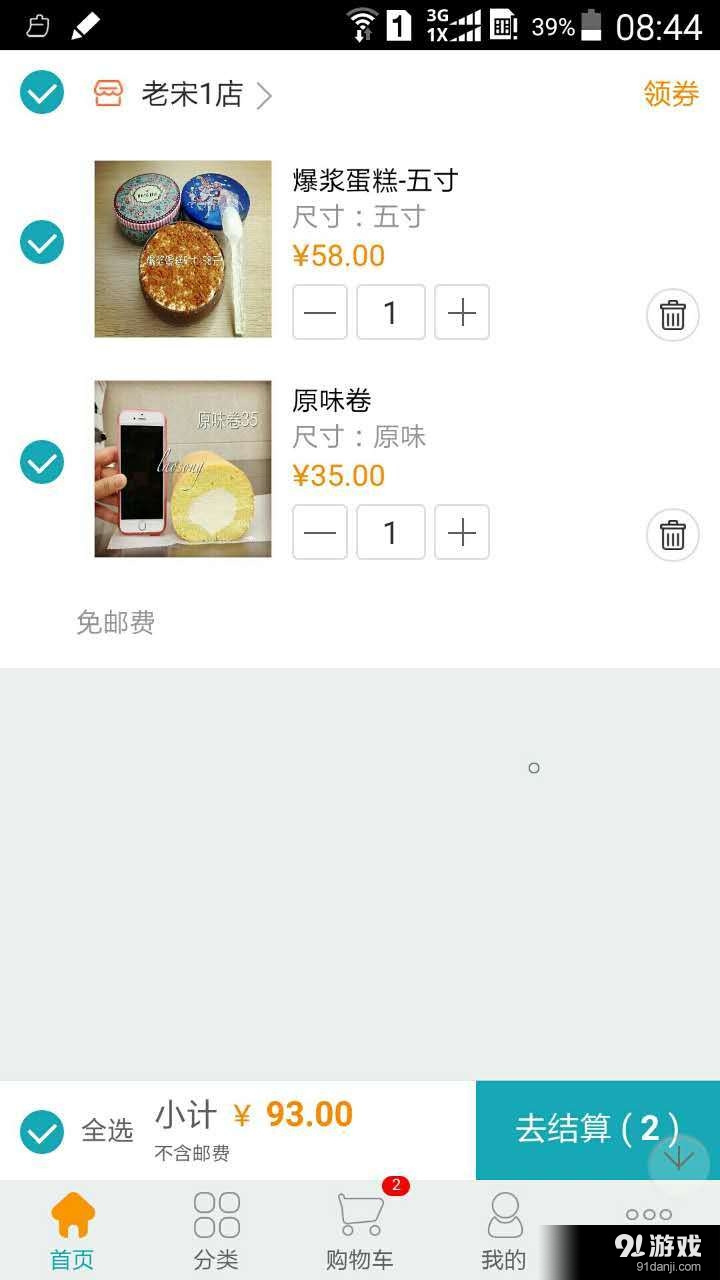720x1280 pixels.
Task: Increase 原味卷 quantity with plus stepper
Action: point(461,533)
